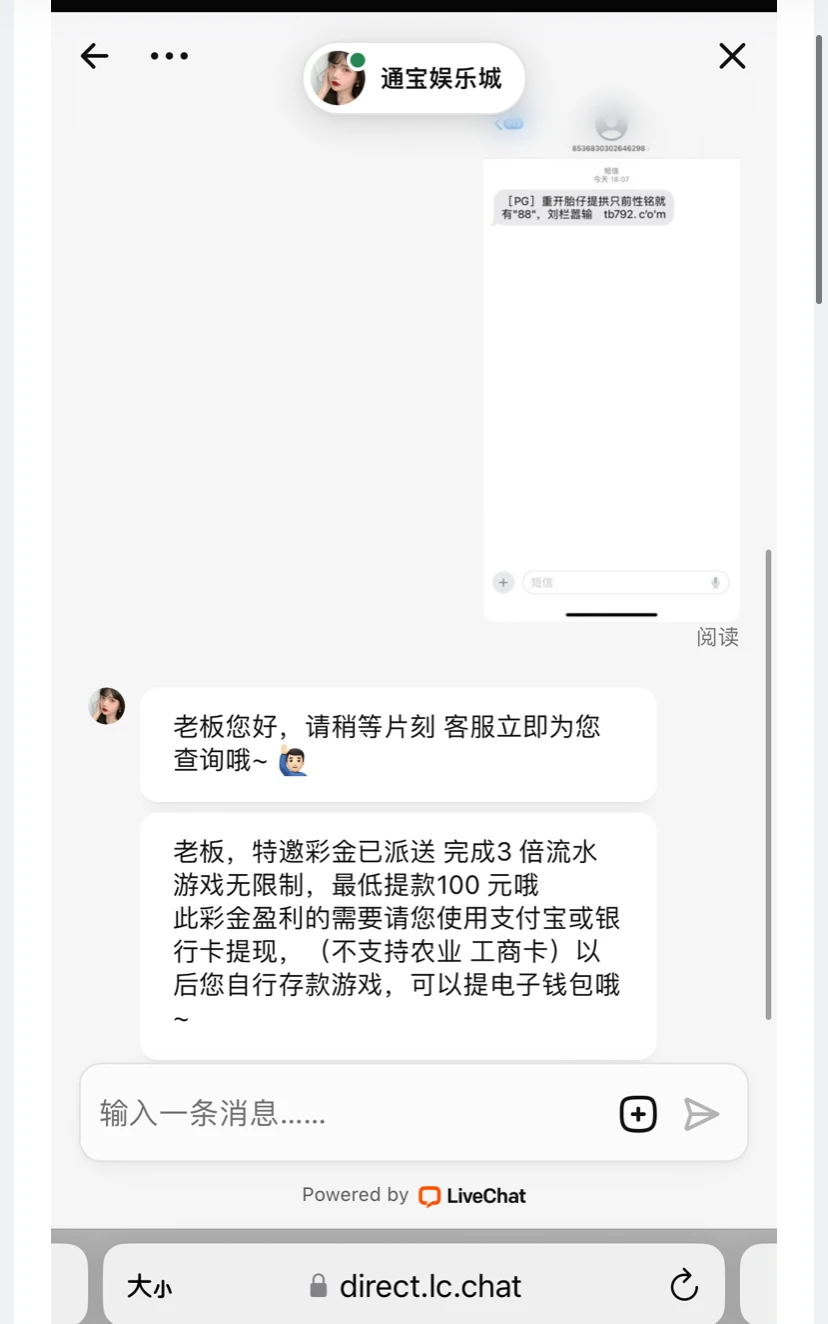Click the 阅读 read receipt label
Image resolution: width=828 pixels, height=1324 pixels.
coord(717,637)
